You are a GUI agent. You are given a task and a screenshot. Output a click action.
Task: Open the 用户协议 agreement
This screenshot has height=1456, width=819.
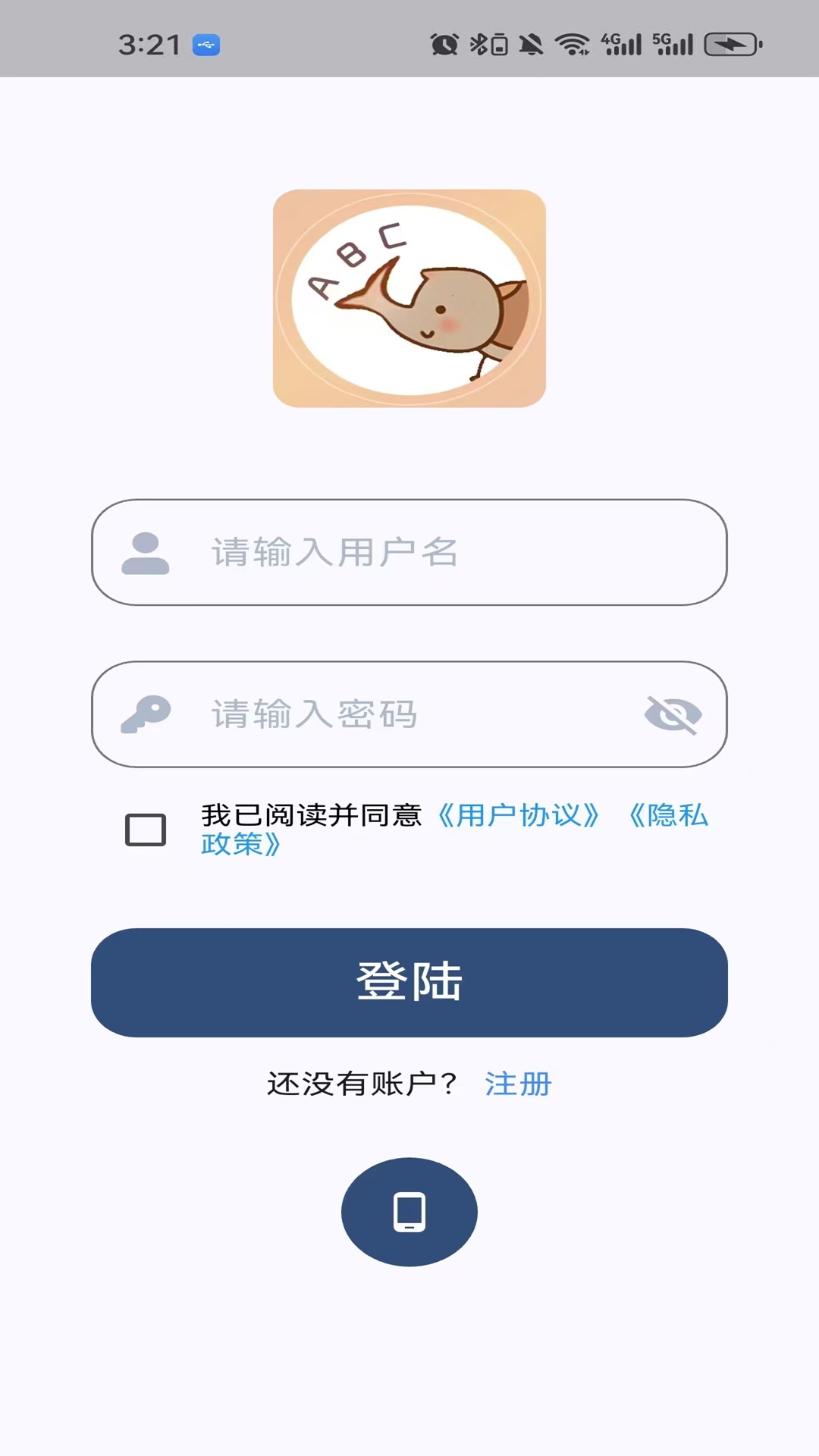pyautogui.click(x=519, y=817)
